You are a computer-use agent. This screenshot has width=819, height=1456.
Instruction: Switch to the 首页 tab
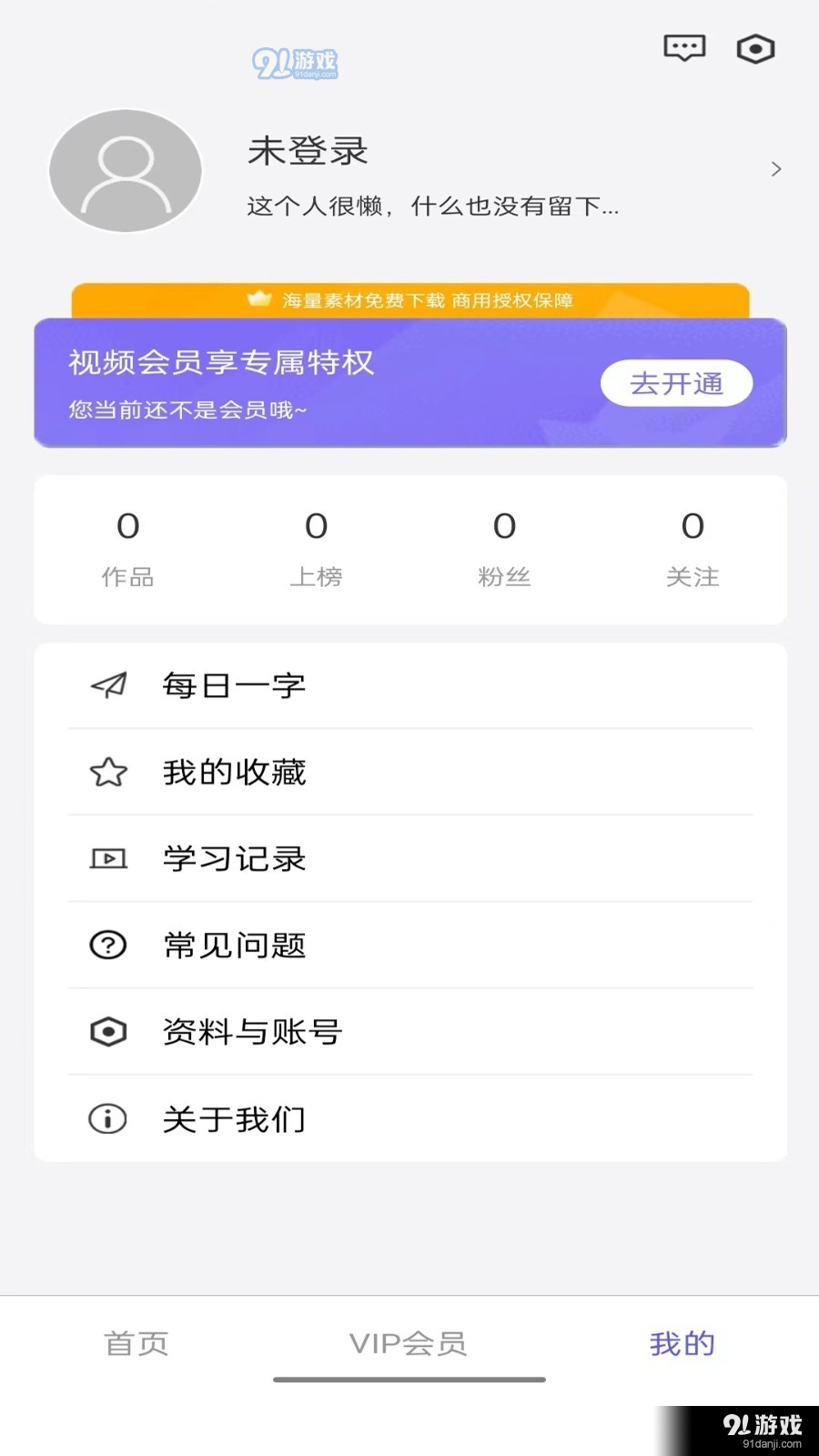(x=136, y=1343)
